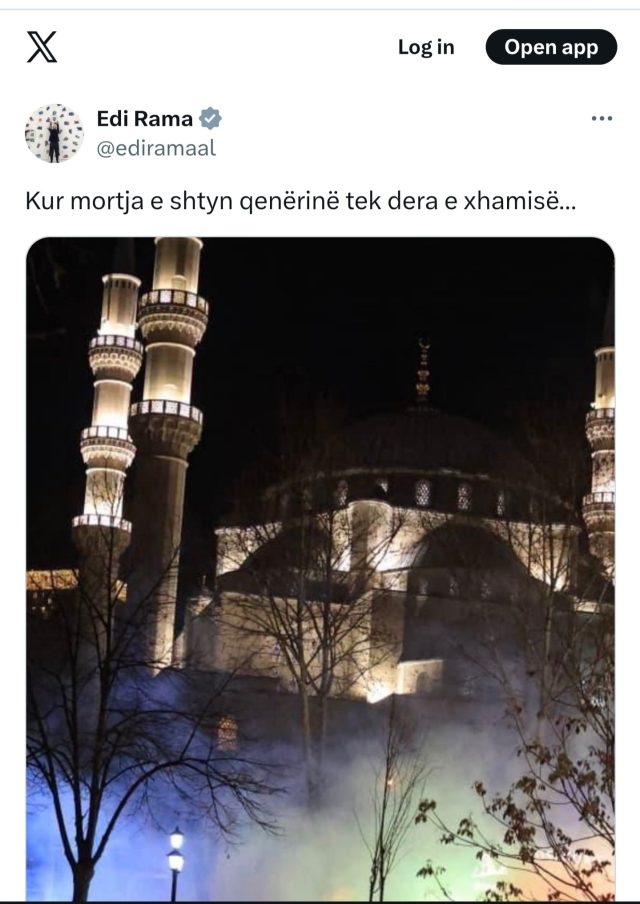The image size is (640, 904).
Task: Open Edi Rama's profile picture
Action: point(54,133)
